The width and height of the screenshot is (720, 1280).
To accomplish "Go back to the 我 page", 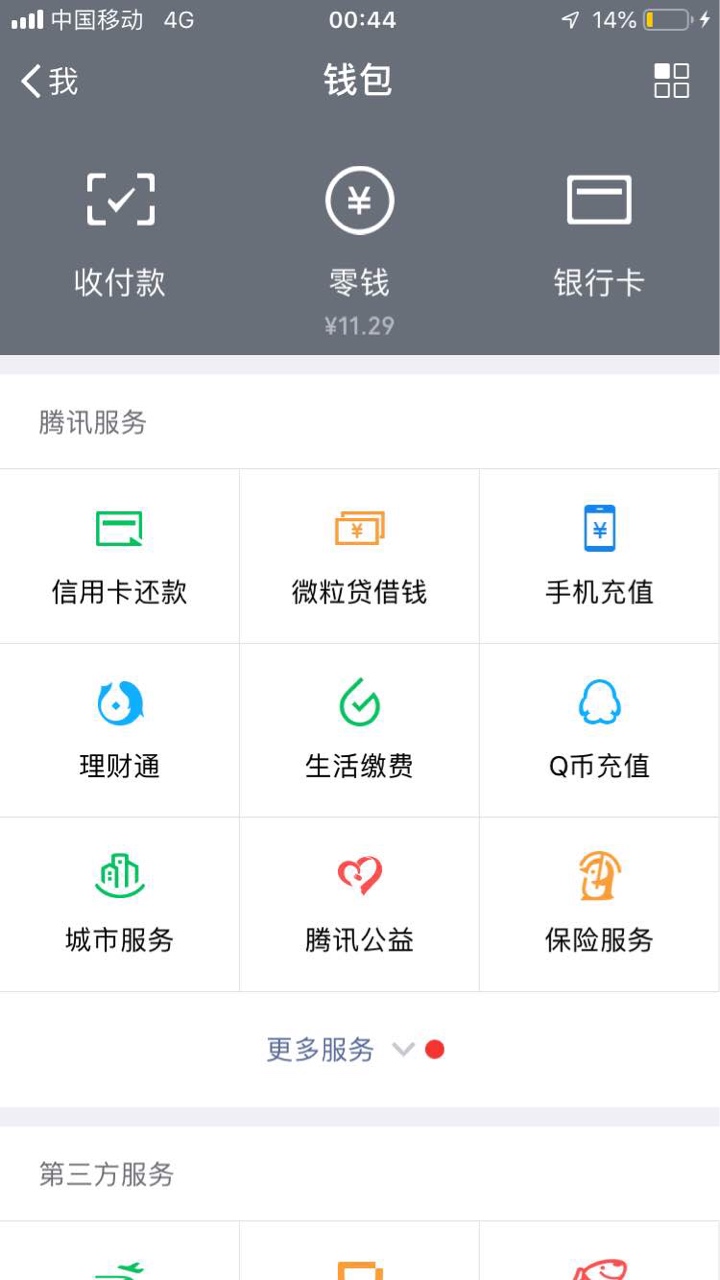I will [49, 81].
